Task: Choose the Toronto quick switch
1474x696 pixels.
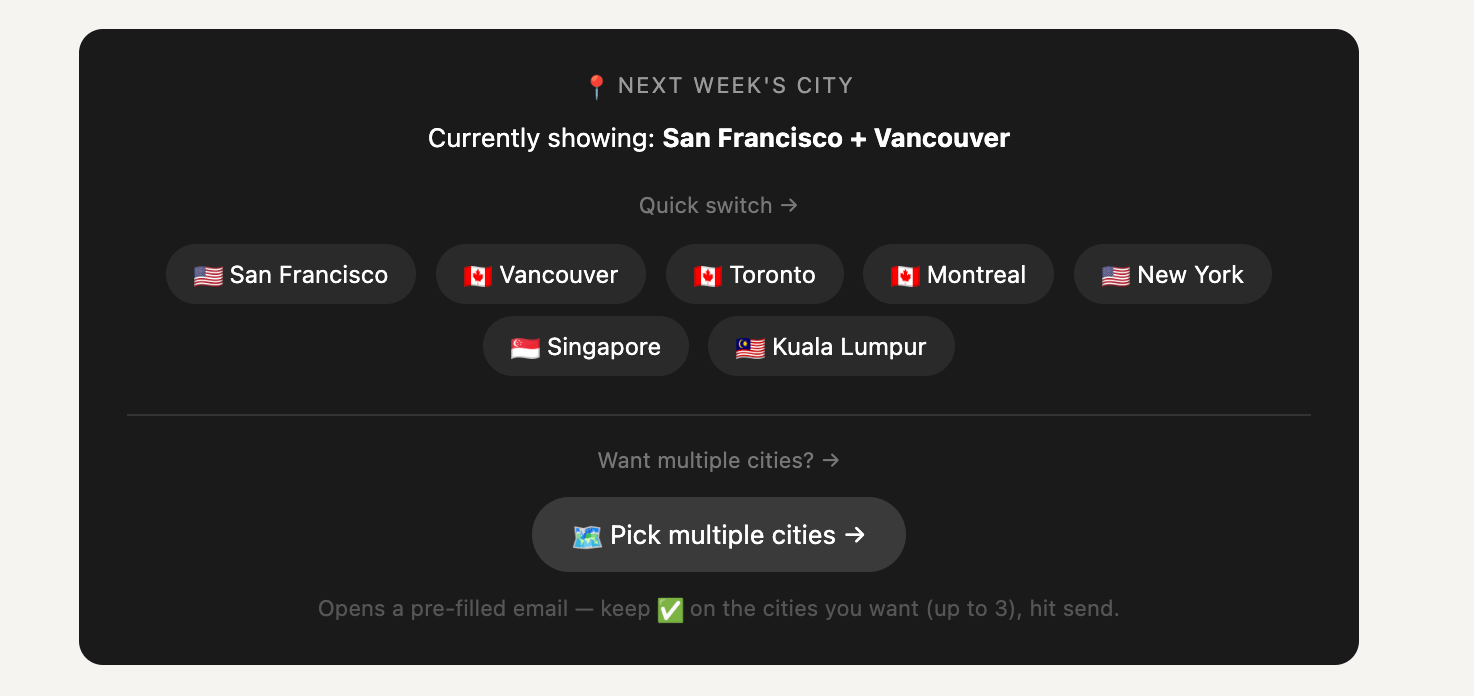Action: click(x=755, y=274)
